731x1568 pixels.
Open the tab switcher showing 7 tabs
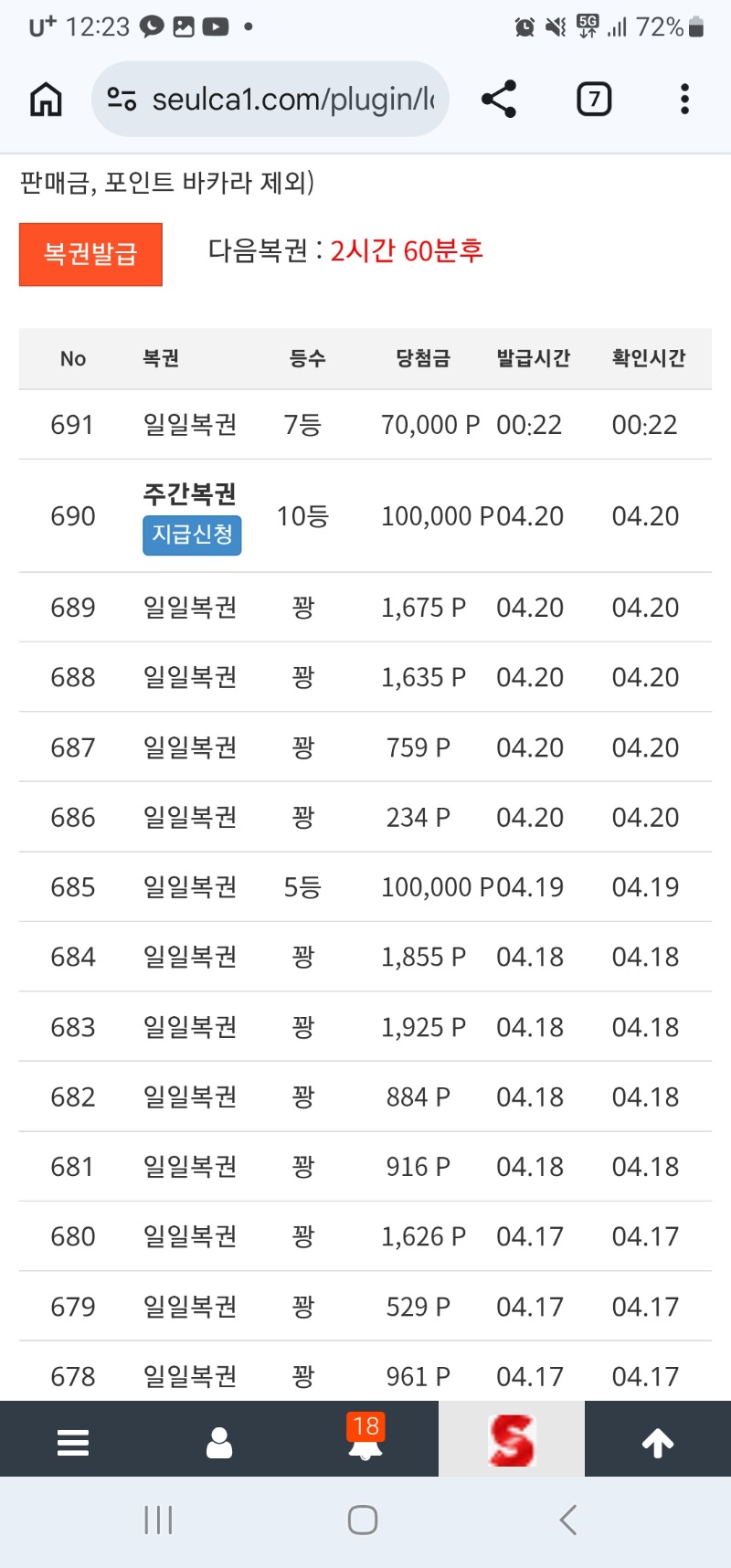[x=594, y=99]
